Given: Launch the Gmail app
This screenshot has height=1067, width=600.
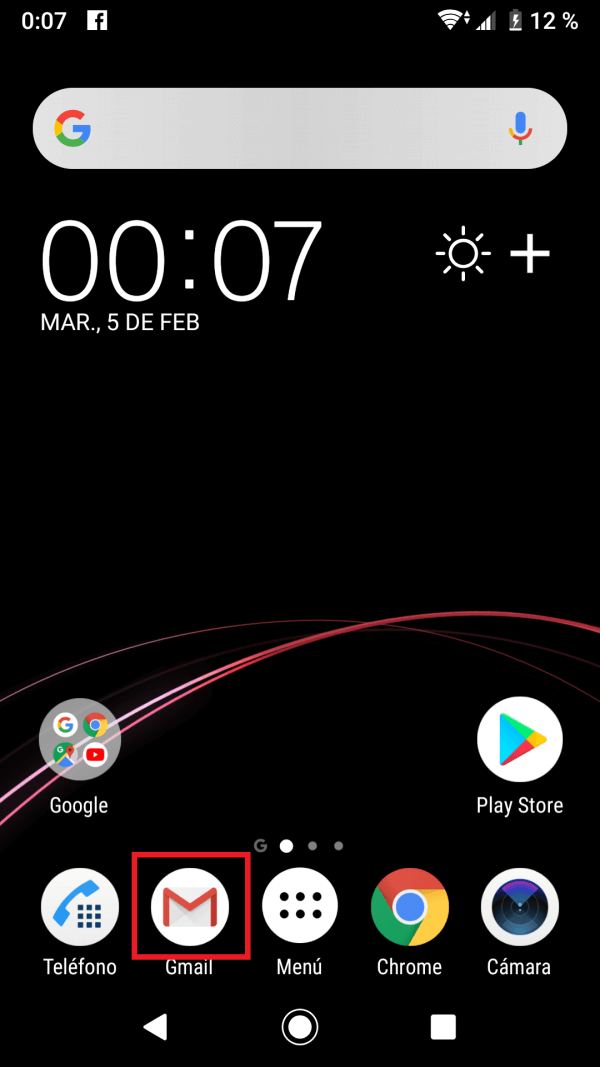Looking at the screenshot, I should (190, 907).
